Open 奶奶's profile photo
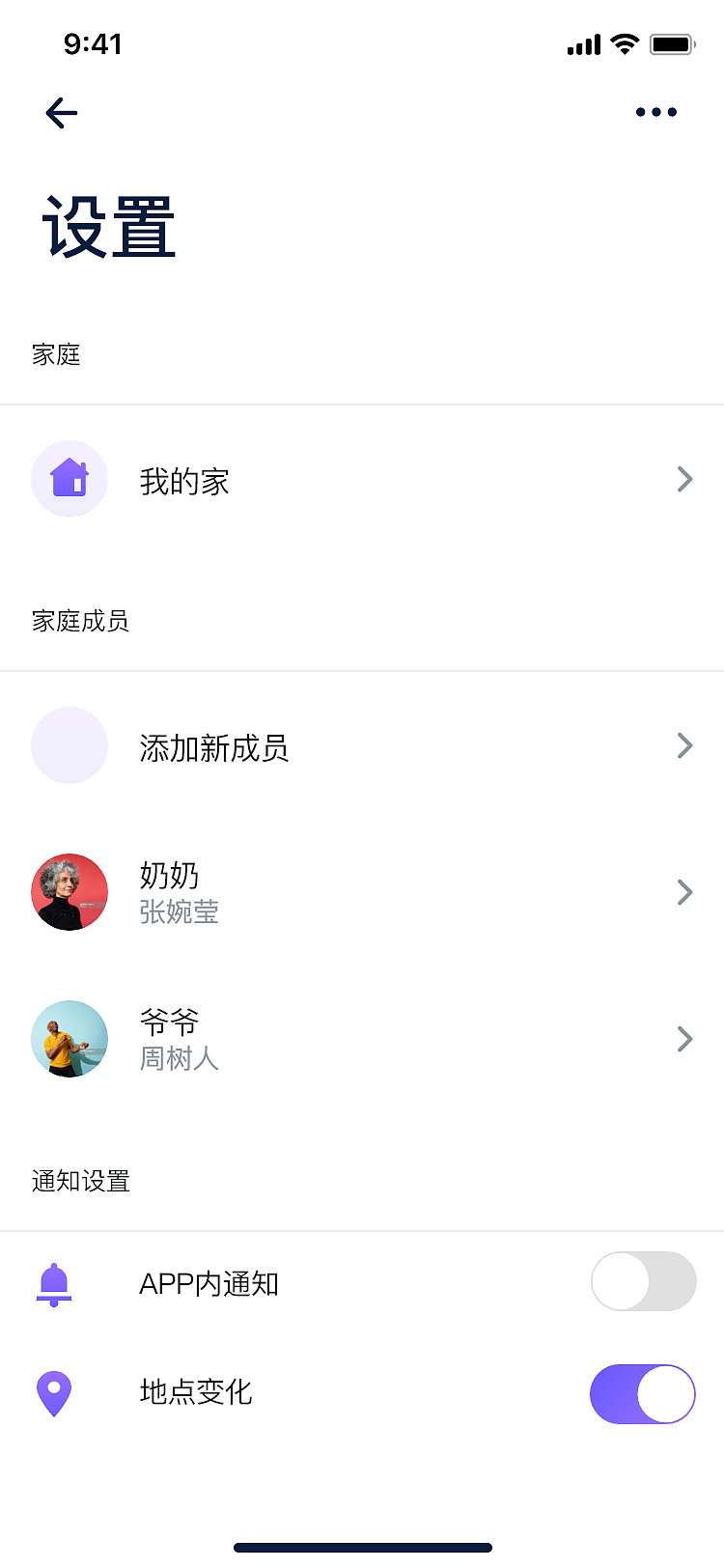This screenshot has height=1568, width=724. point(70,892)
